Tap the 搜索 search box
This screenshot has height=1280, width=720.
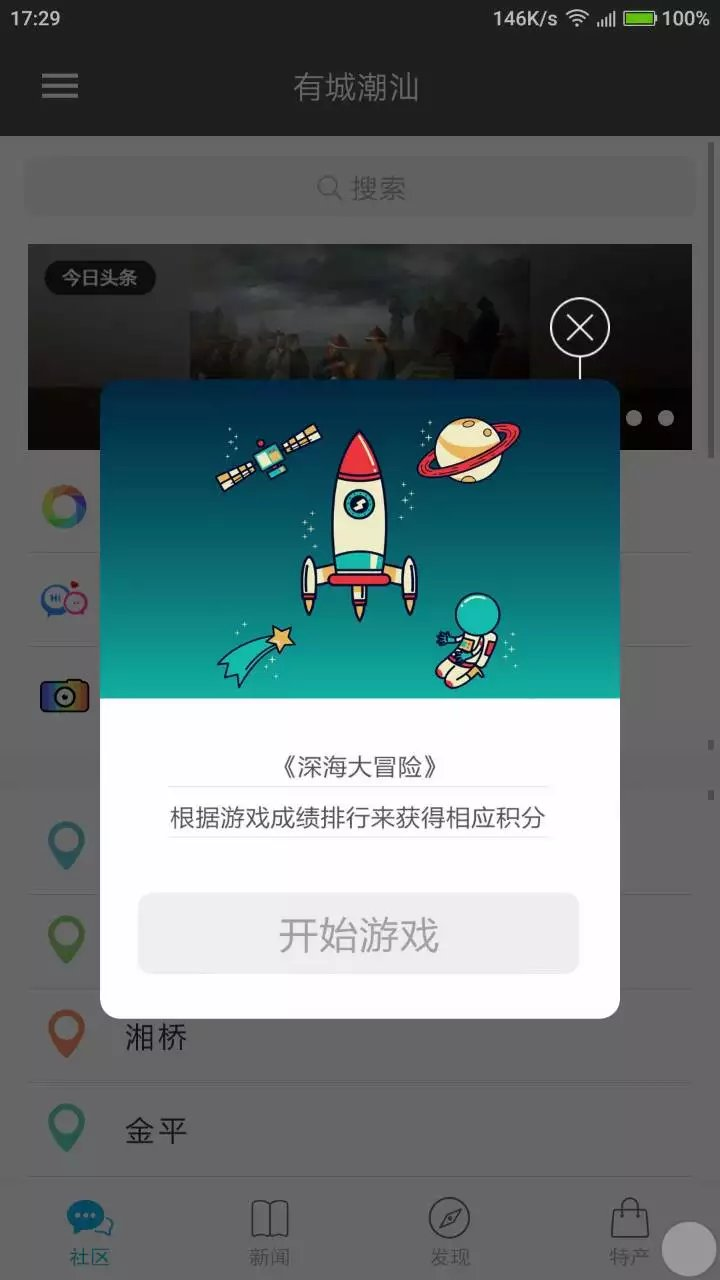(360, 187)
